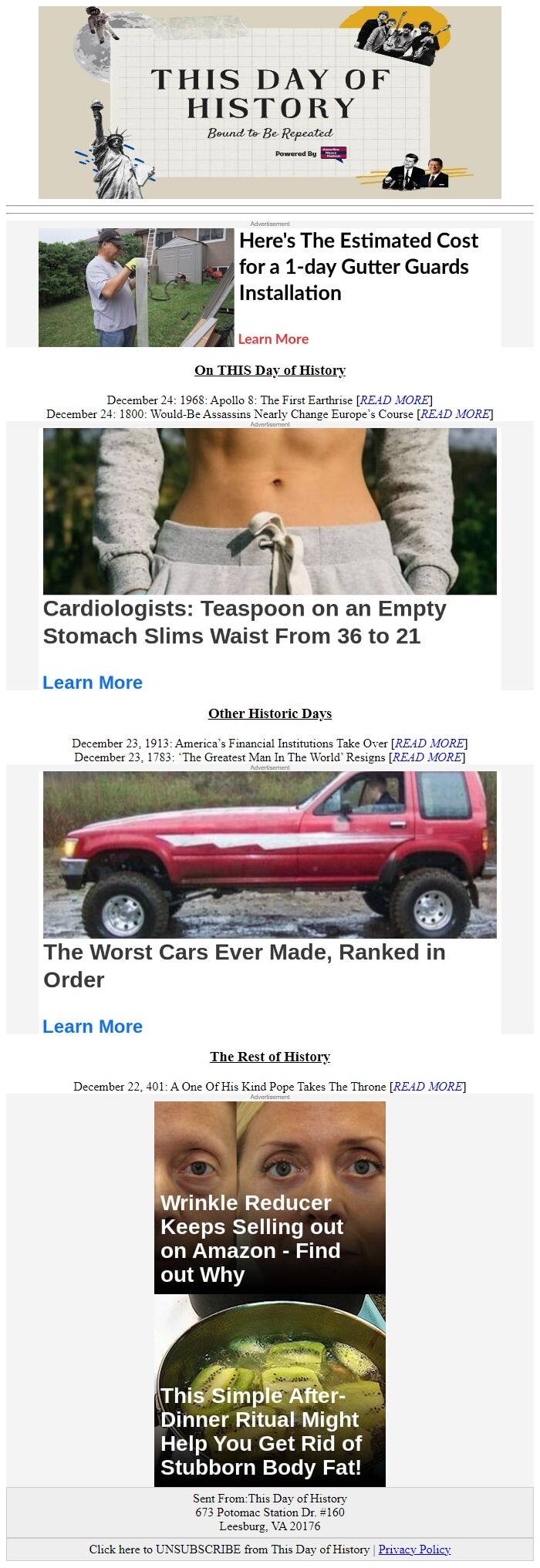The height and width of the screenshot is (1568, 540).
Task: Click here to UNSUBSCRIBE from This Day of History
Action: tap(229, 1549)
